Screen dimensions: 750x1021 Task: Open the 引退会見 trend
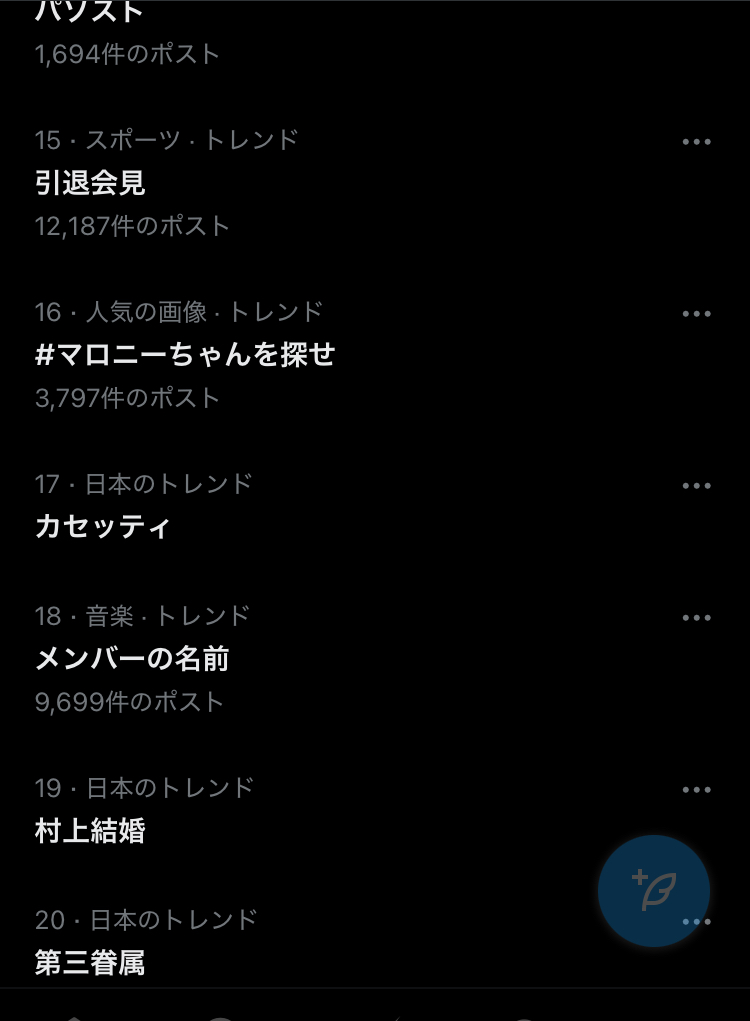point(91,183)
